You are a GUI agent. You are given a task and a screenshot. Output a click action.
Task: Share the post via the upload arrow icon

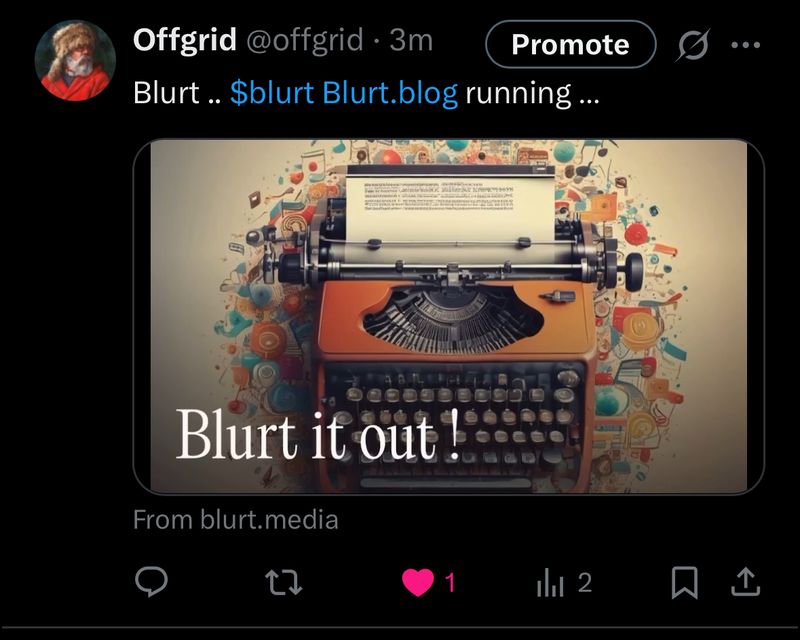pyautogui.click(x=745, y=582)
